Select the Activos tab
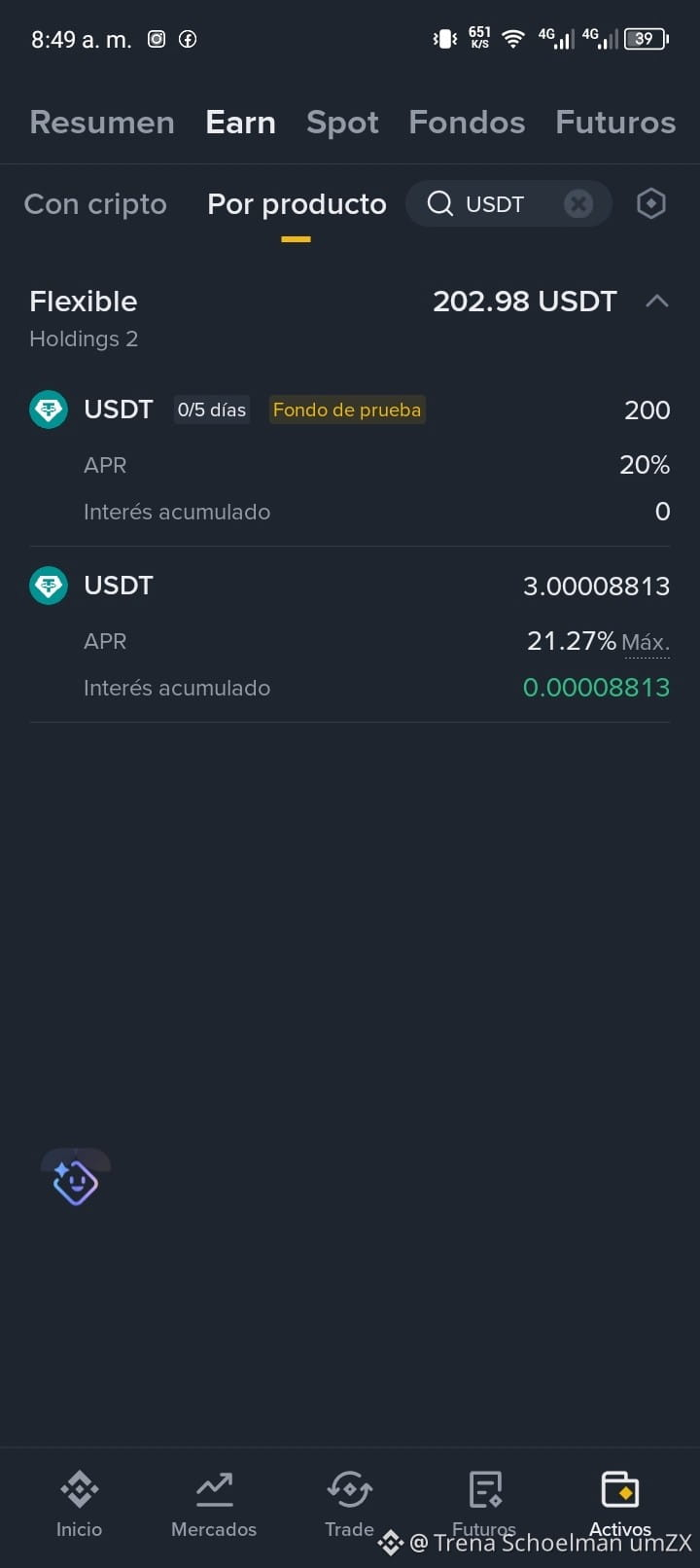 pyautogui.click(x=619, y=1505)
